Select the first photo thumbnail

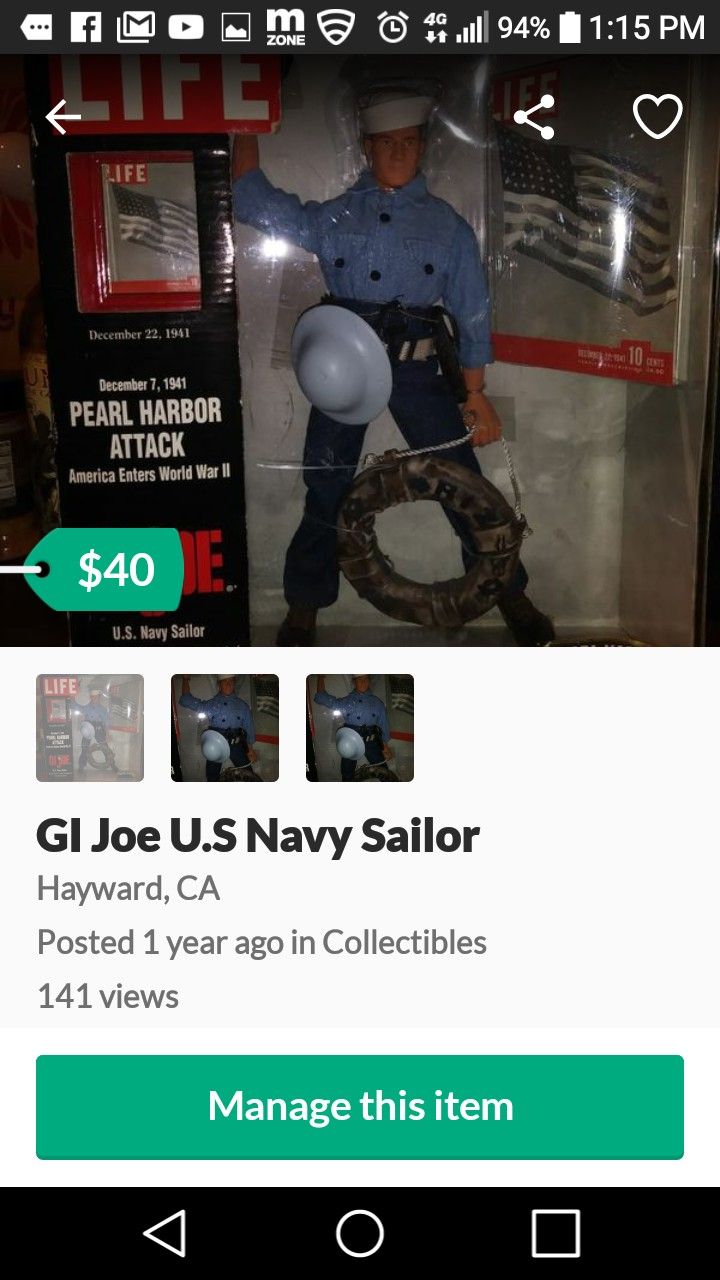pos(90,728)
